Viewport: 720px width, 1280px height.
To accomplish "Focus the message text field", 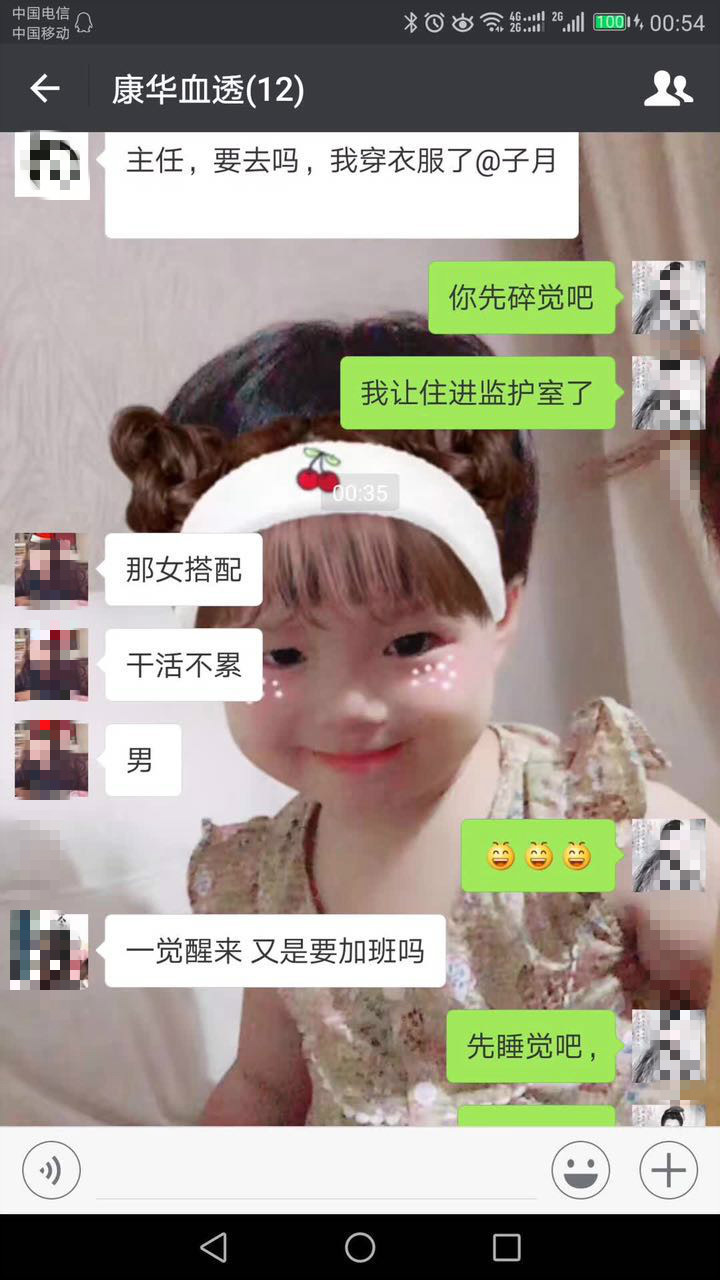I will (x=315, y=1170).
